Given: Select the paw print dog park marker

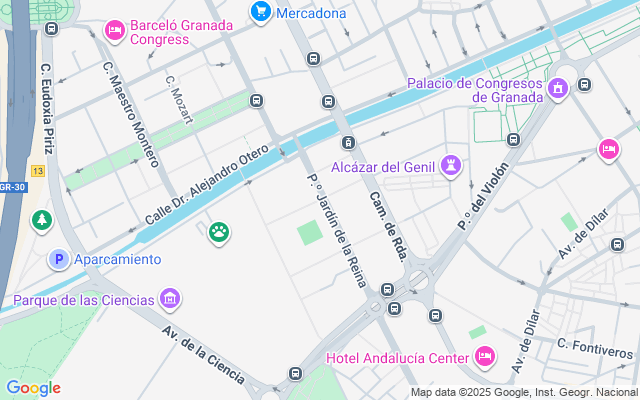Looking at the screenshot, I should (x=219, y=233).
